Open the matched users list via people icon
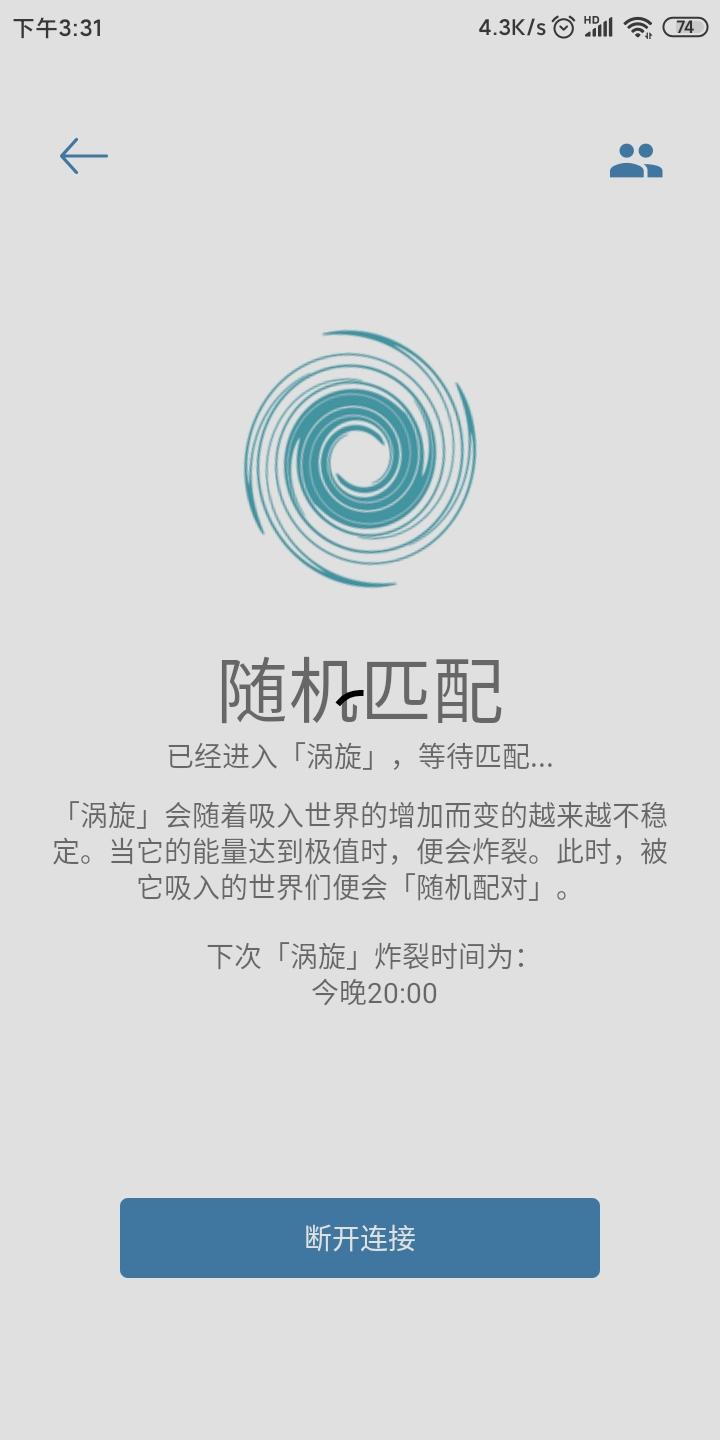This screenshot has height=1440, width=720. [x=637, y=160]
